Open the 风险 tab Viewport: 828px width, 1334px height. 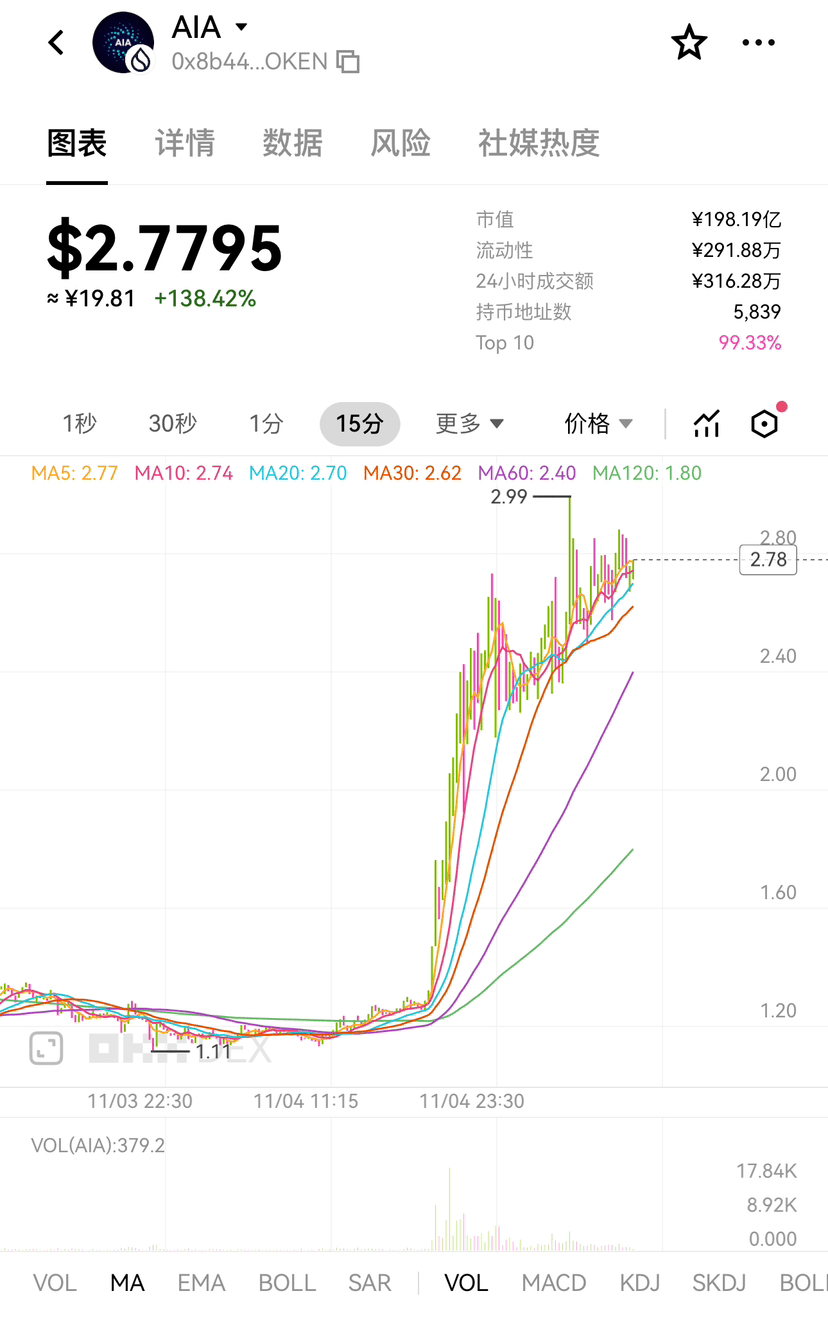tap(400, 143)
